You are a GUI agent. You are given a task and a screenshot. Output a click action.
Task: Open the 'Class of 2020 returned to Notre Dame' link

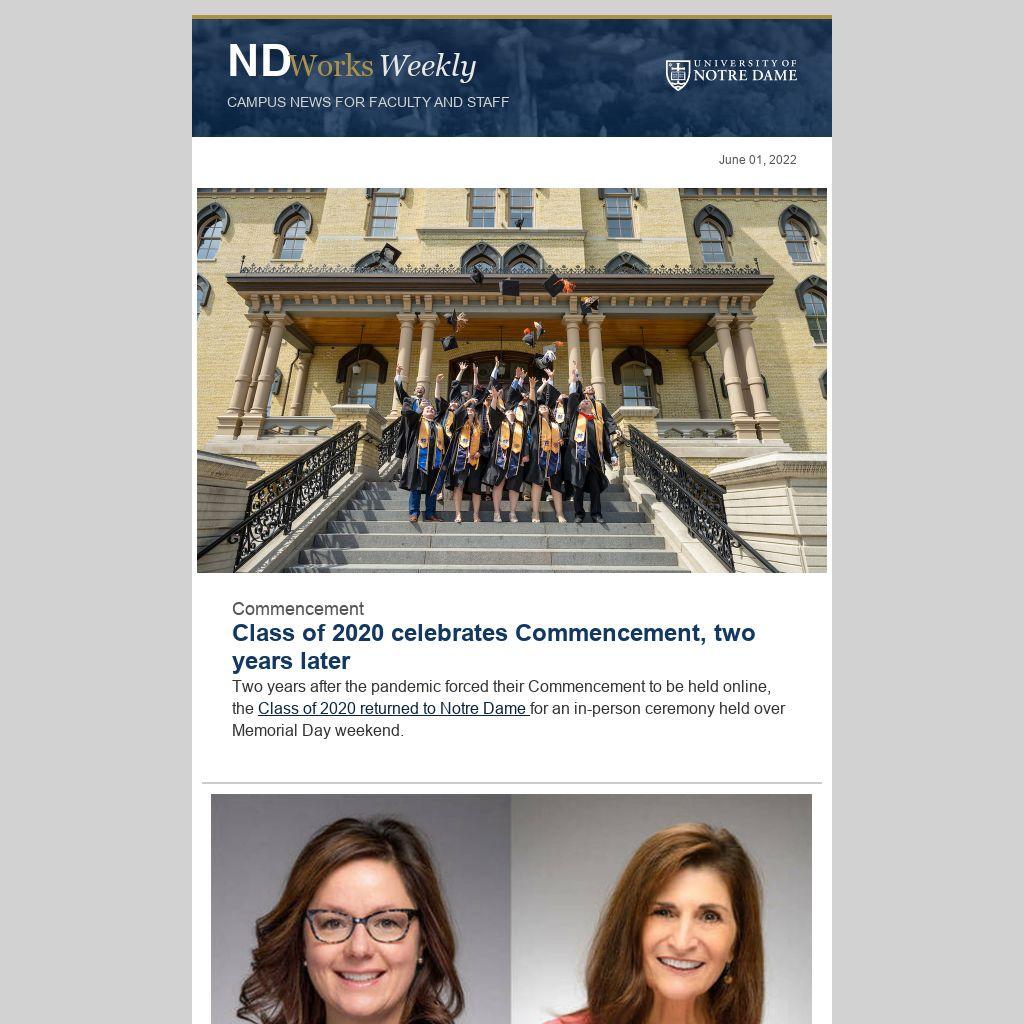click(x=392, y=709)
